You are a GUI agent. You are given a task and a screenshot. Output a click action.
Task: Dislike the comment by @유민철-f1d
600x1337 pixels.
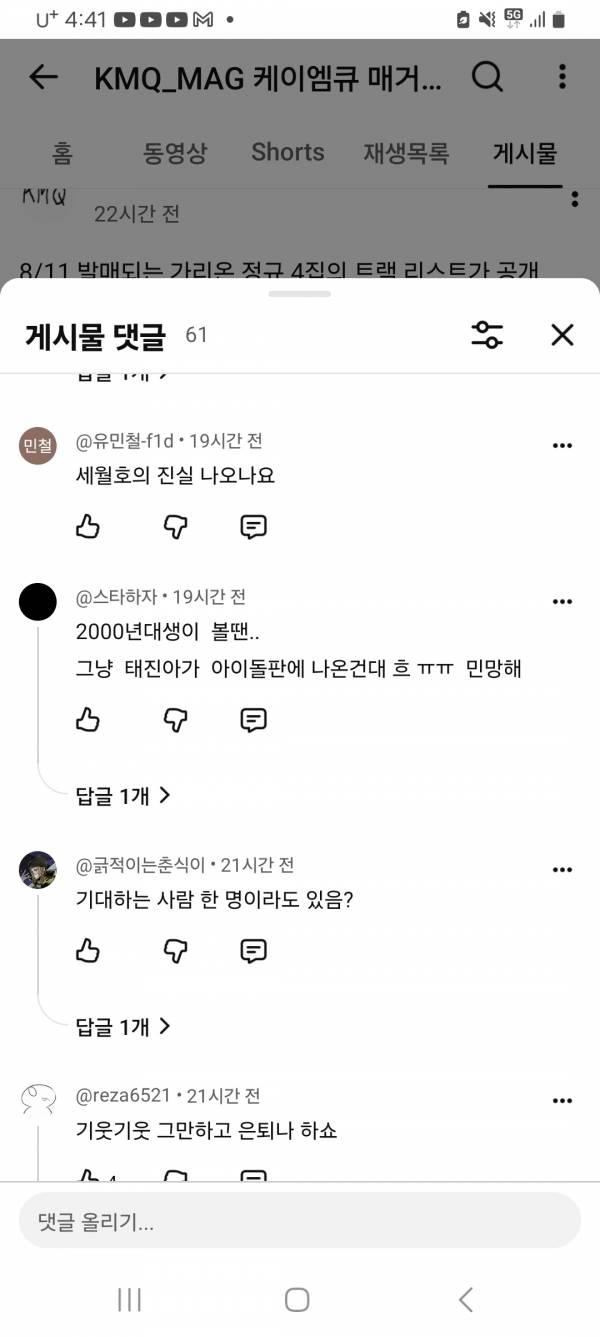pos(175,527)
